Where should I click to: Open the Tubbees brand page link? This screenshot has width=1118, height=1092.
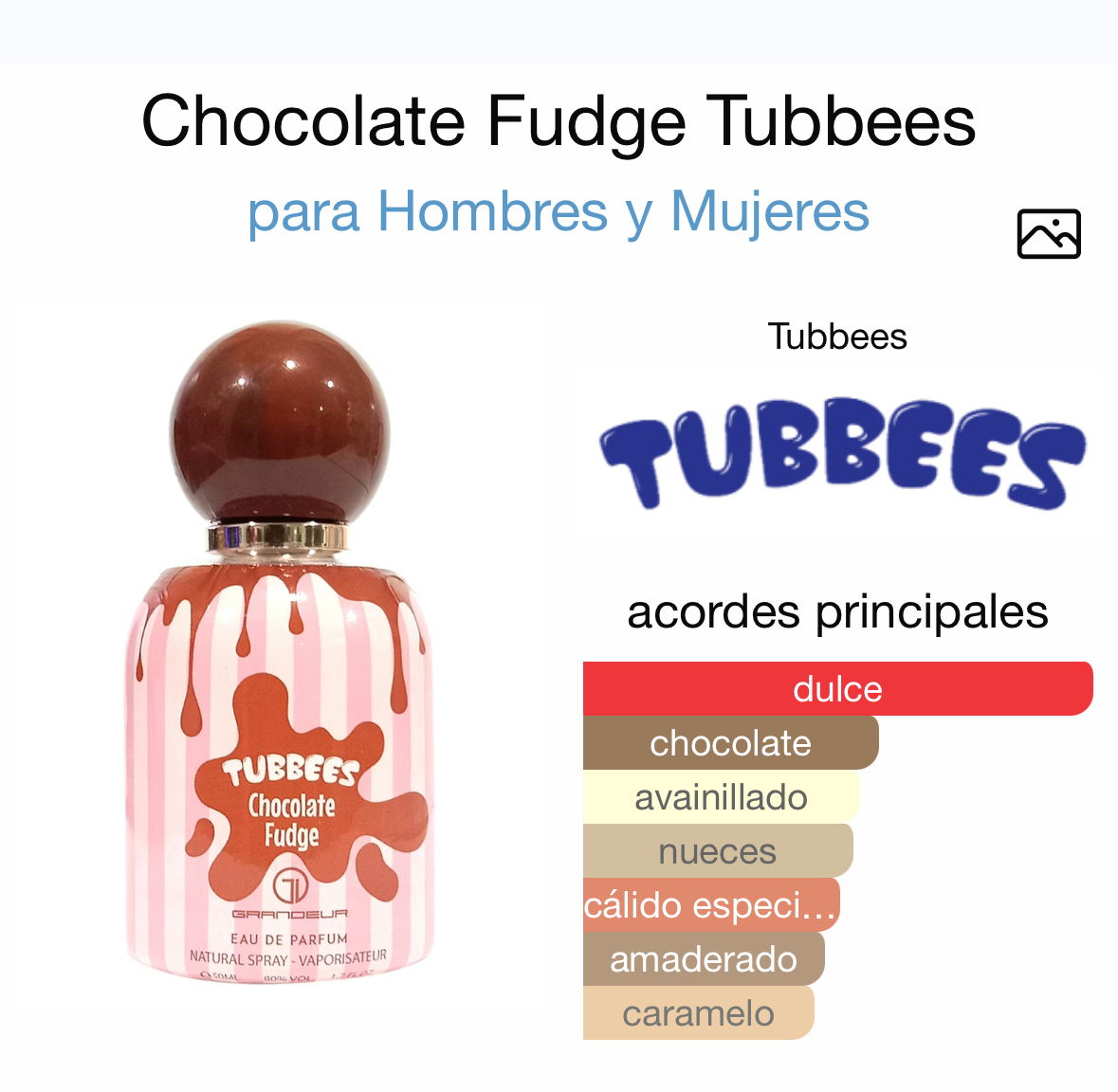click(x=837, y=337)
